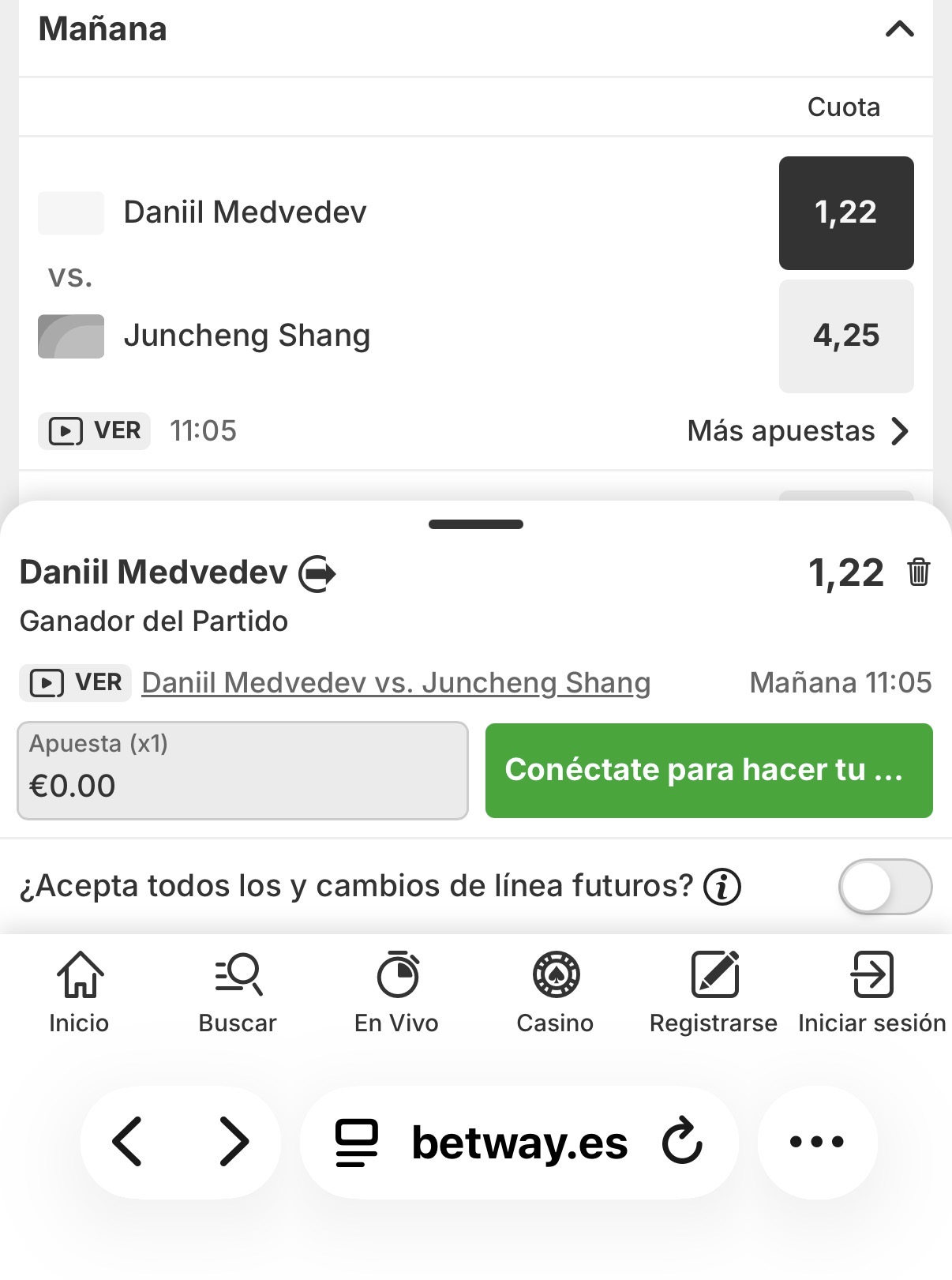Reload the betway.es page
The height and width of the screenshot is (1280, 952).
point(682,1141)
